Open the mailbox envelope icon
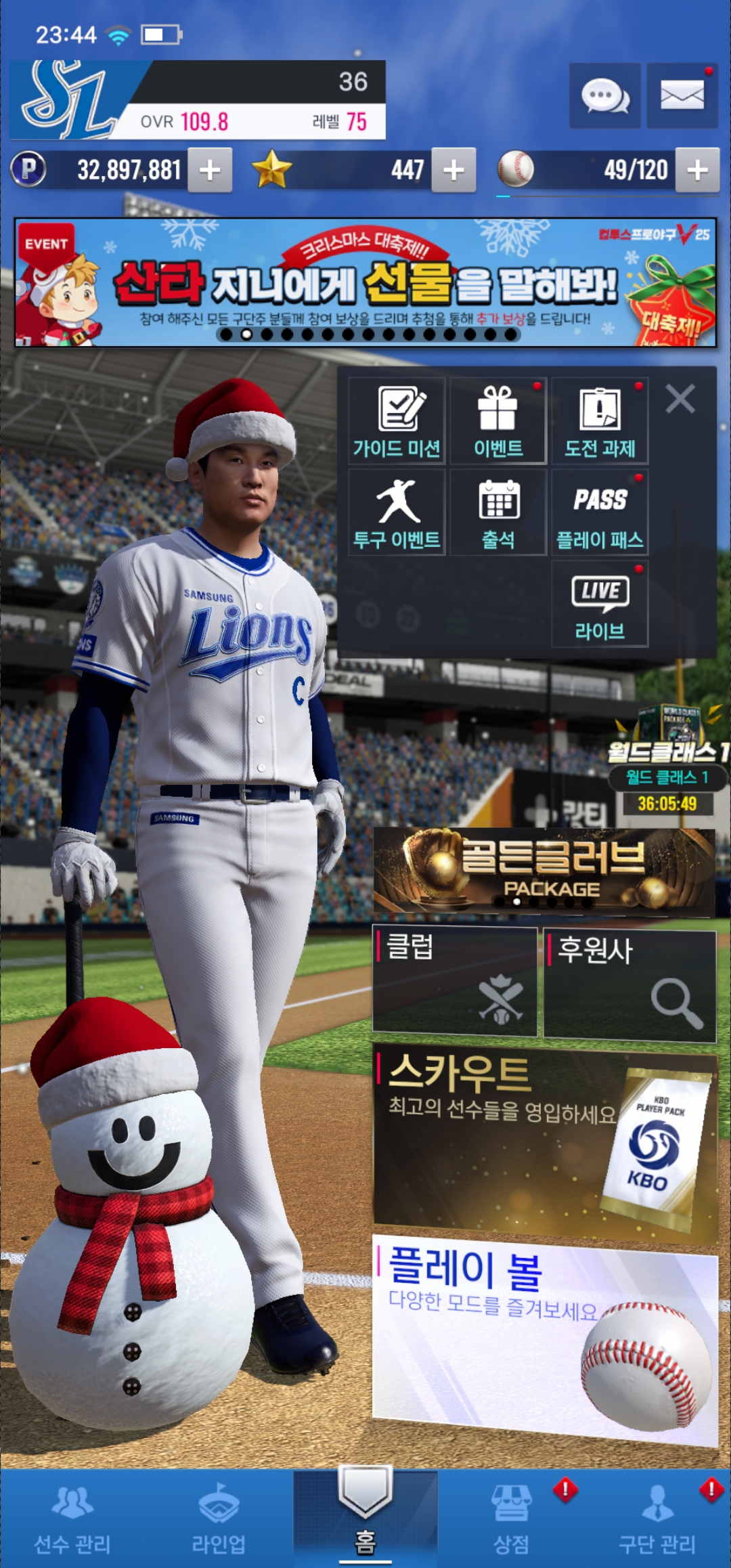 pyautogui.click(x=682, y=96)
